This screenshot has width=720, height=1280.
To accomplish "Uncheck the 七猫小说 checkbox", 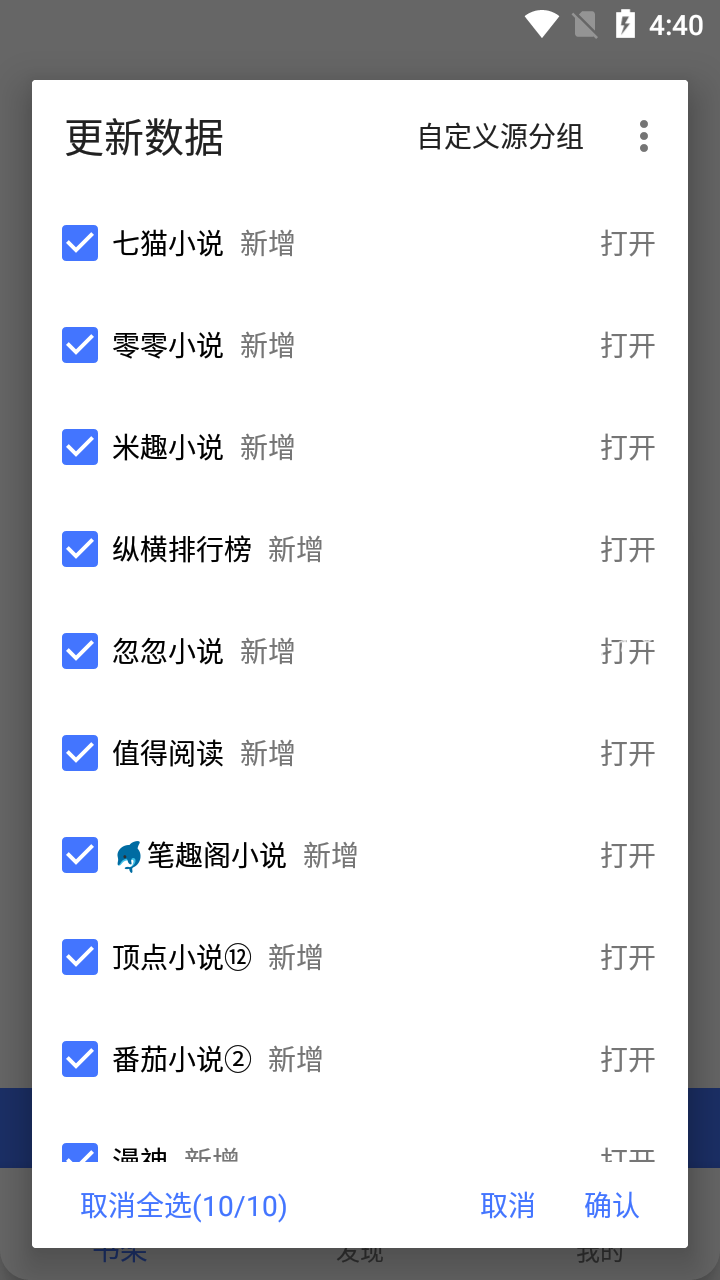I will click(80, 243).
